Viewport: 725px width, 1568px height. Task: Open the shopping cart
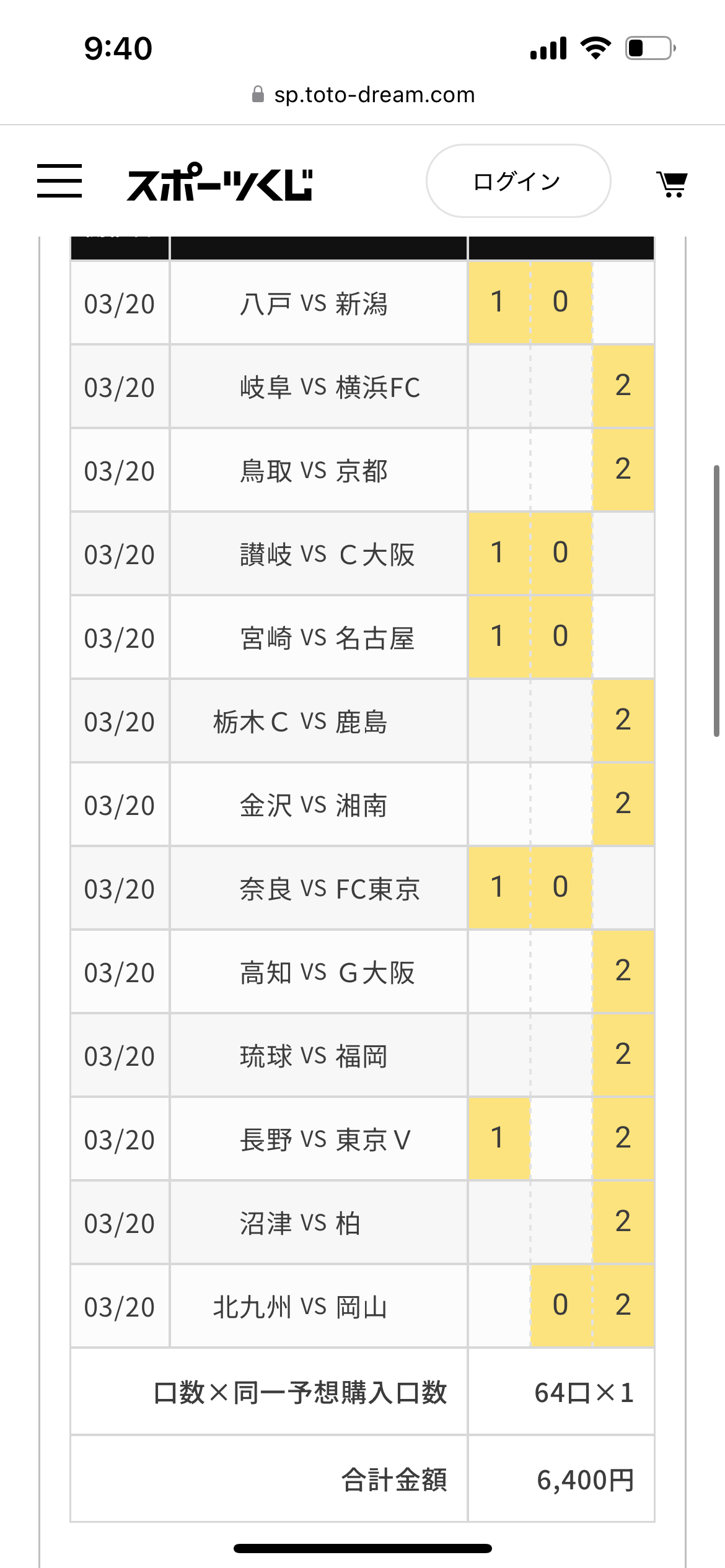672,184
